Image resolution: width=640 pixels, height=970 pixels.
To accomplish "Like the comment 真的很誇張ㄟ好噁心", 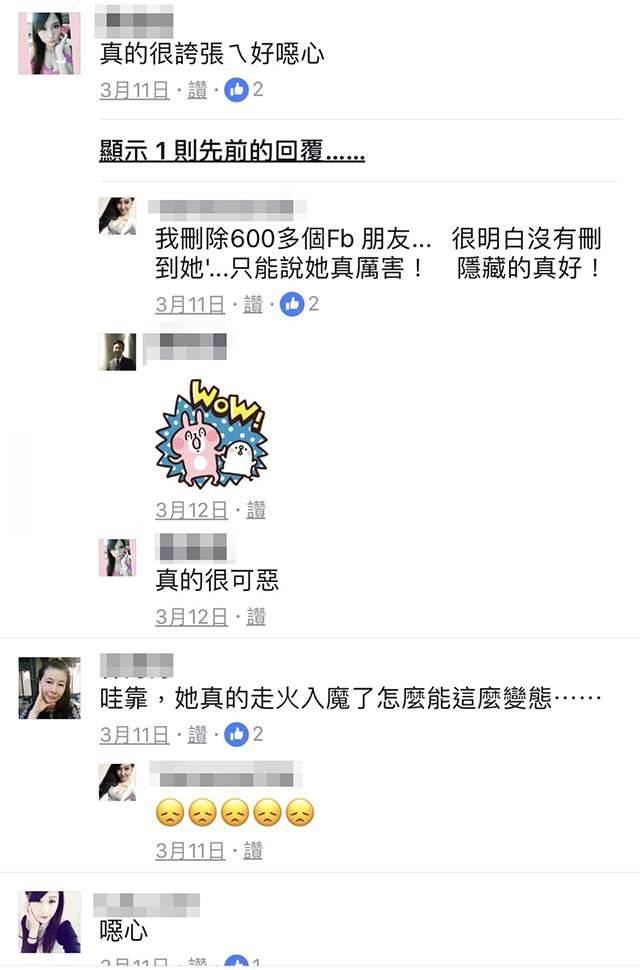I will point(197,90).
